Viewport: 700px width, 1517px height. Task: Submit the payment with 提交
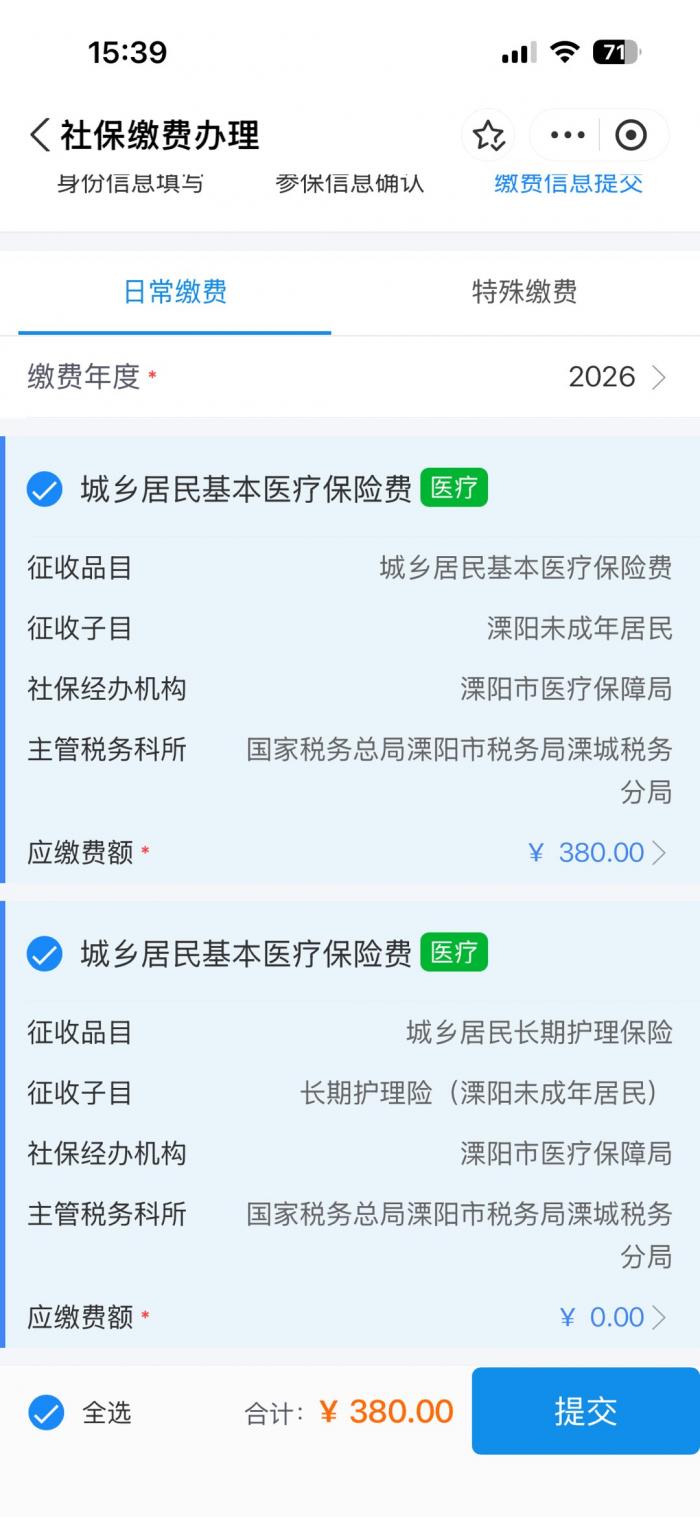(585, 1411)
